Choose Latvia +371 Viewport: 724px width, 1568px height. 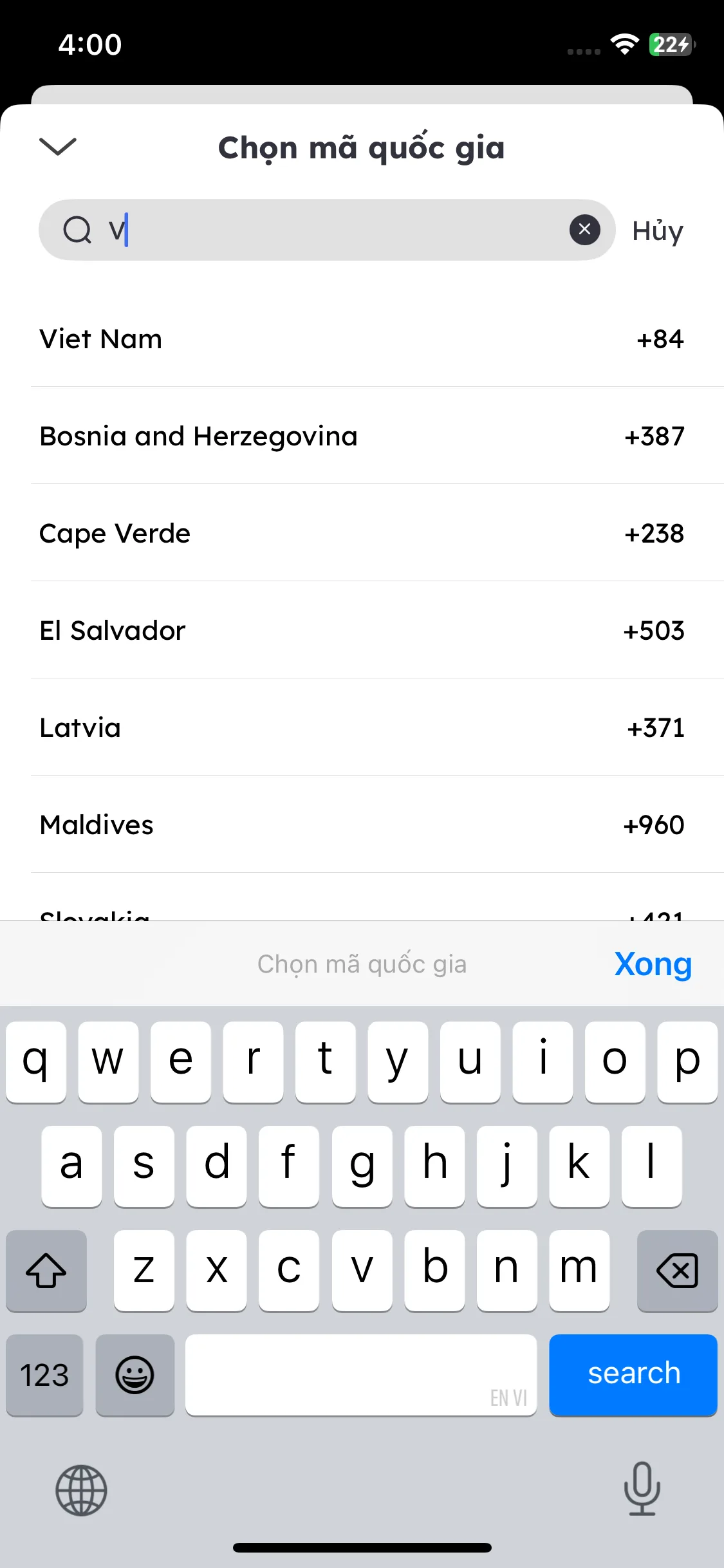pyautogui.click(x=362, y=727)
